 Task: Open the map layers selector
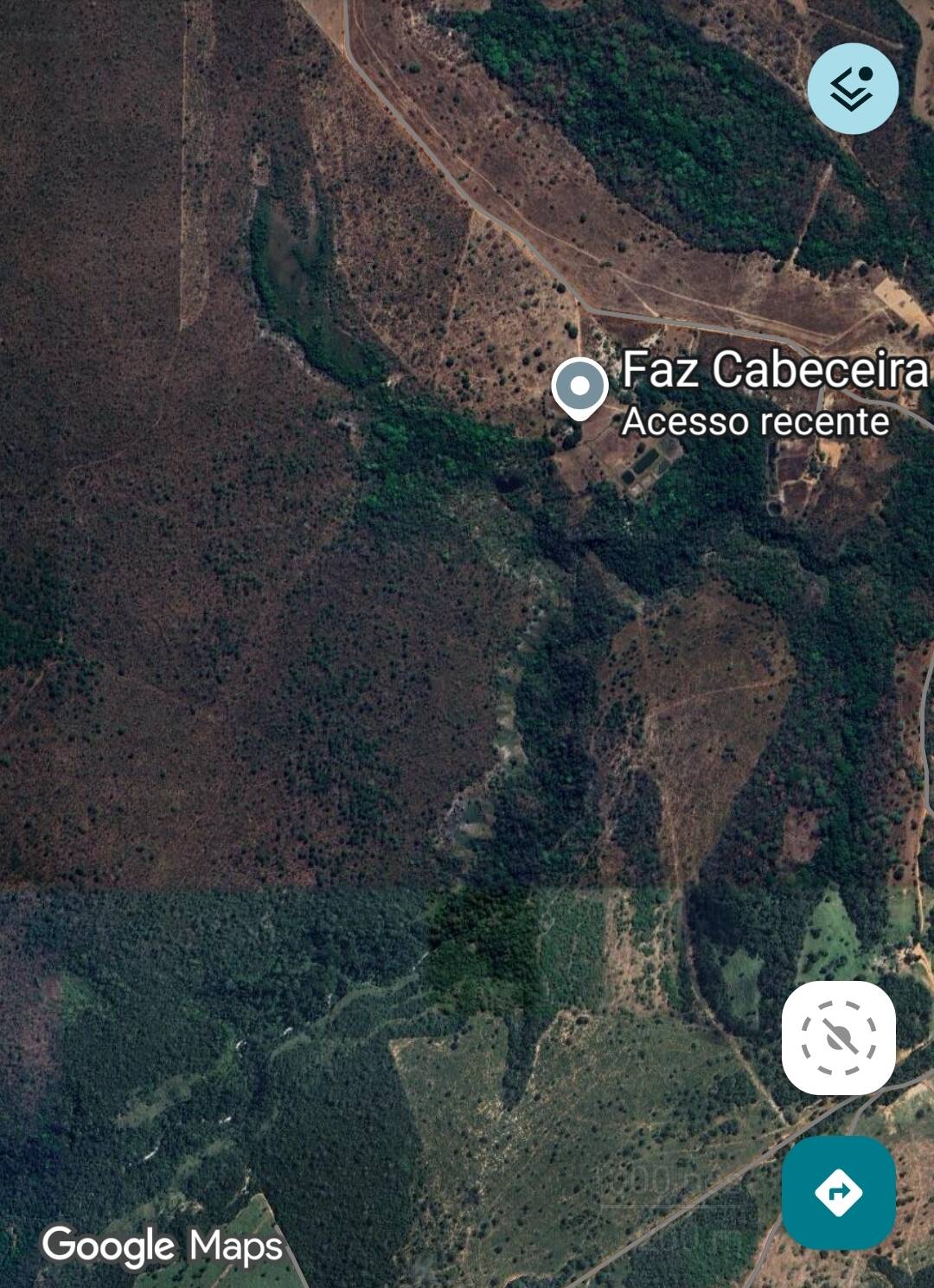tap(853, 88)
